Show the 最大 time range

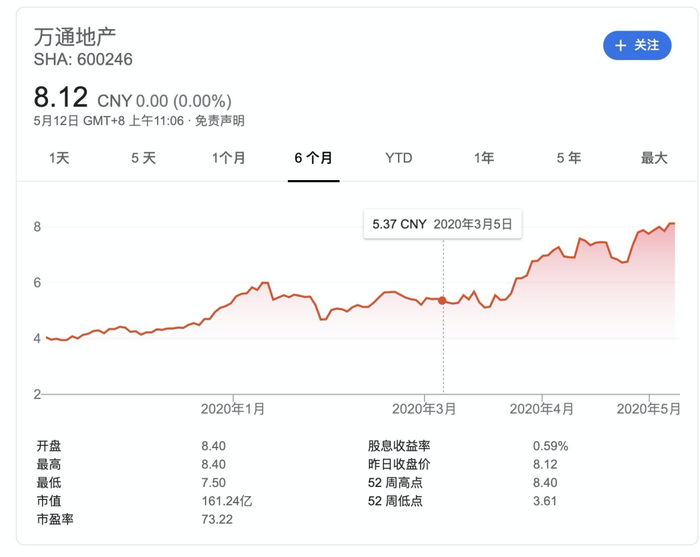[x=654, y=158]
